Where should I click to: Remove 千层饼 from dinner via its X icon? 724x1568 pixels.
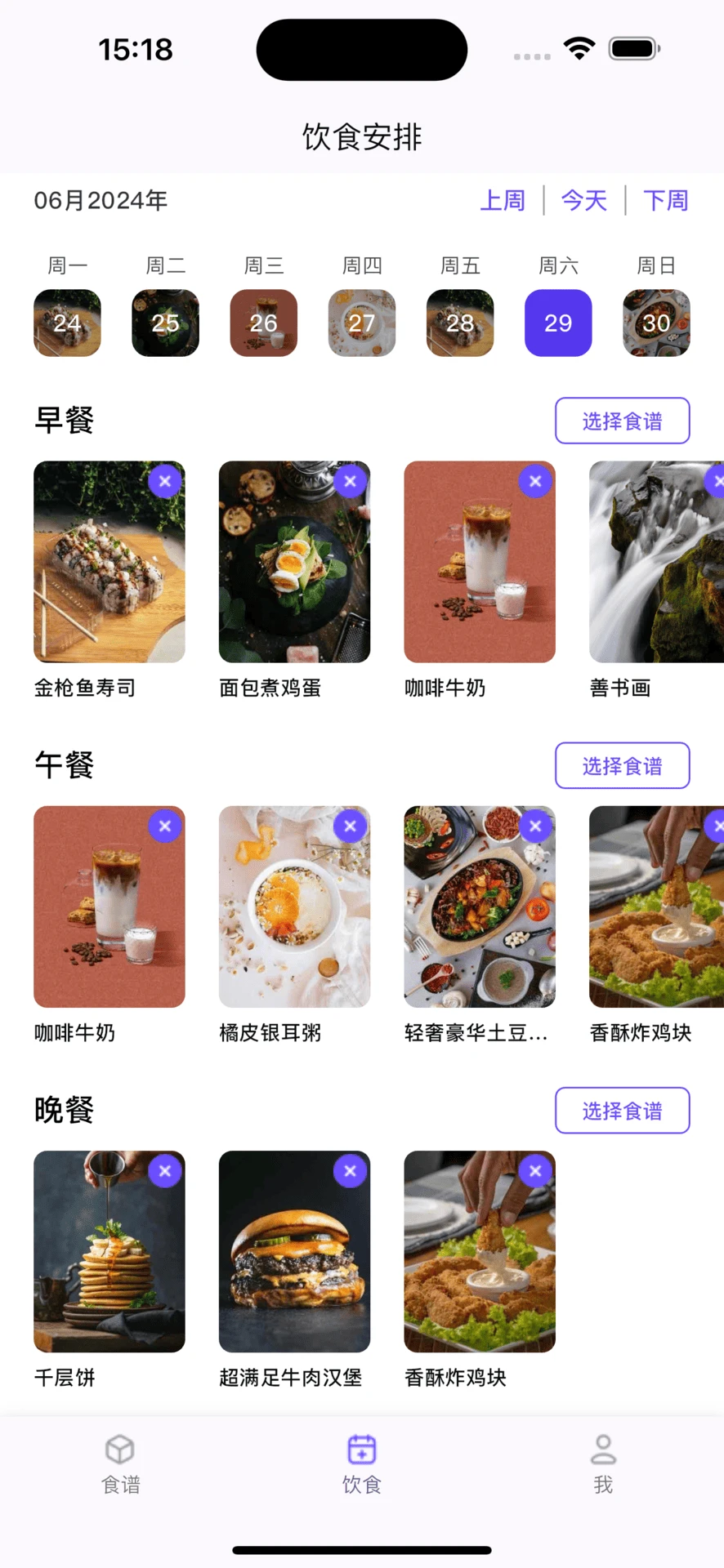pyautogui.click(x=164, y=1170)
